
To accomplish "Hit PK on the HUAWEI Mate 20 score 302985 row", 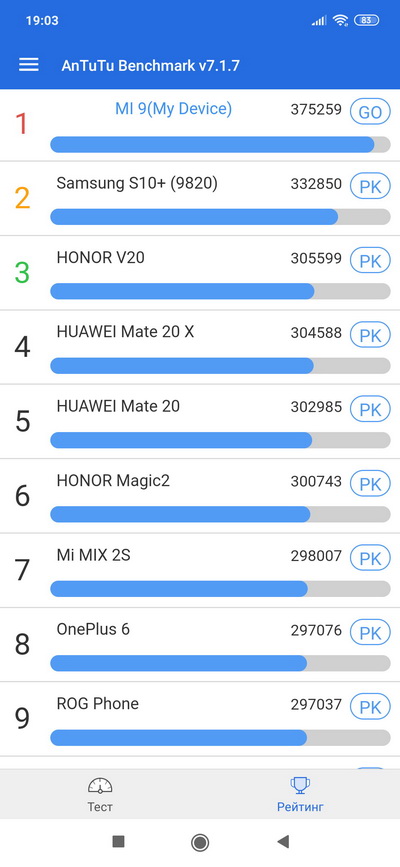I will (x=370, y=410).
